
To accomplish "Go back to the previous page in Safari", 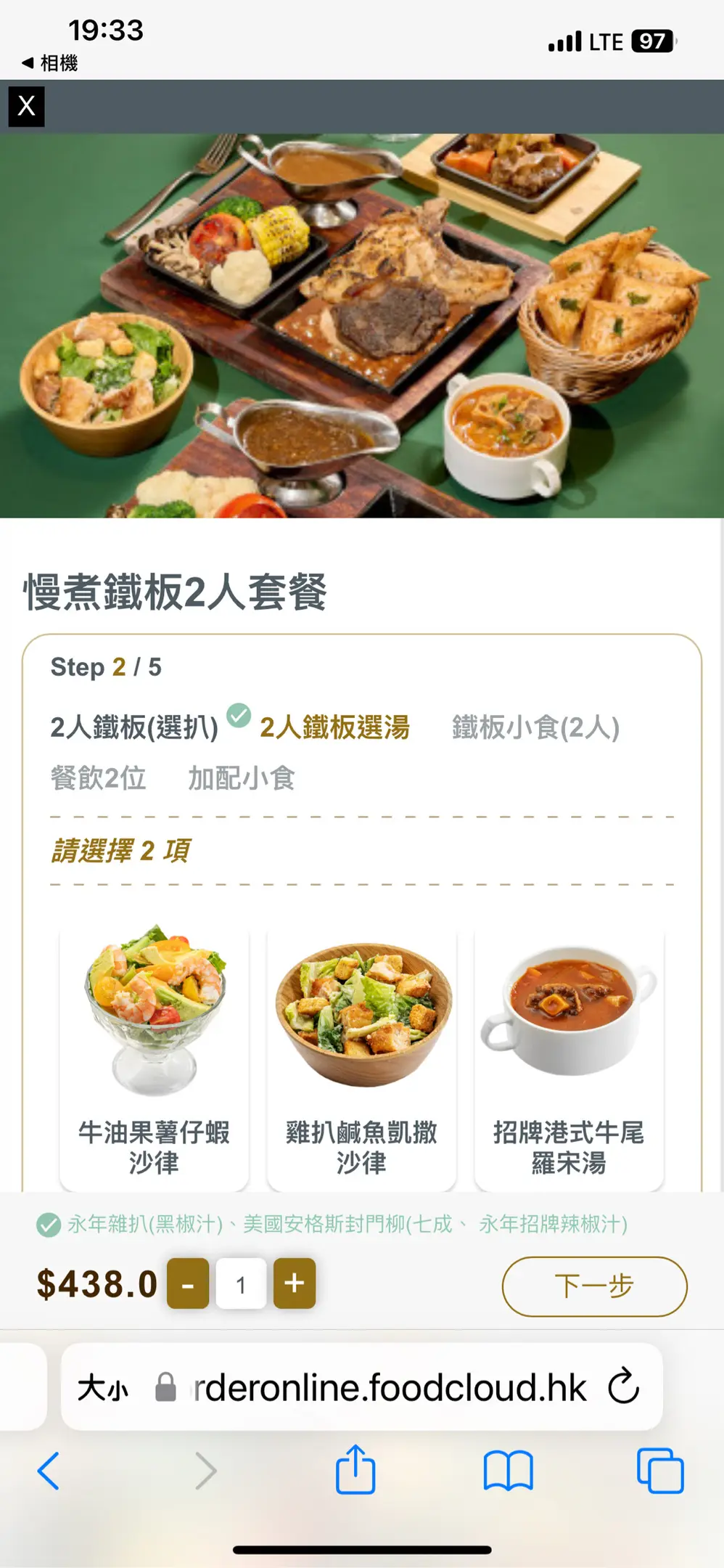I will click(49, 1471).
